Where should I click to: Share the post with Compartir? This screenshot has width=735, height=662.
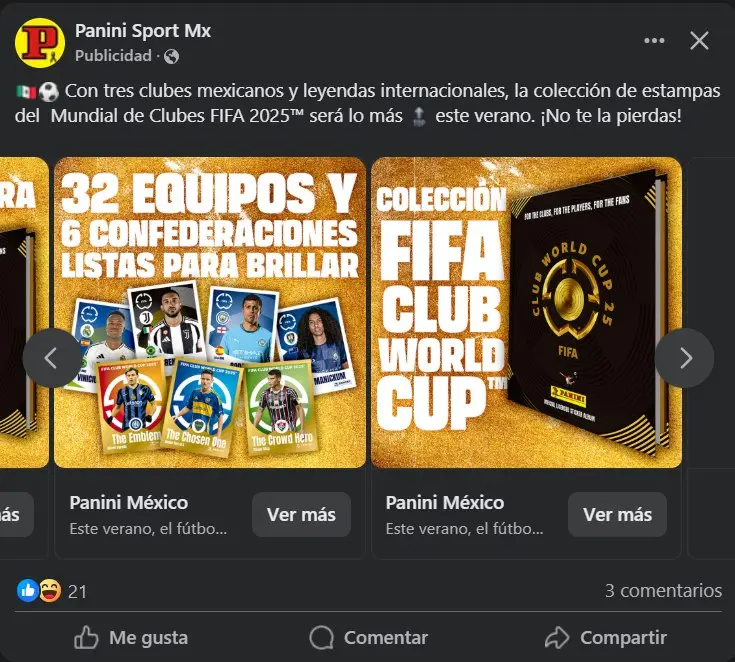(605, 637)
